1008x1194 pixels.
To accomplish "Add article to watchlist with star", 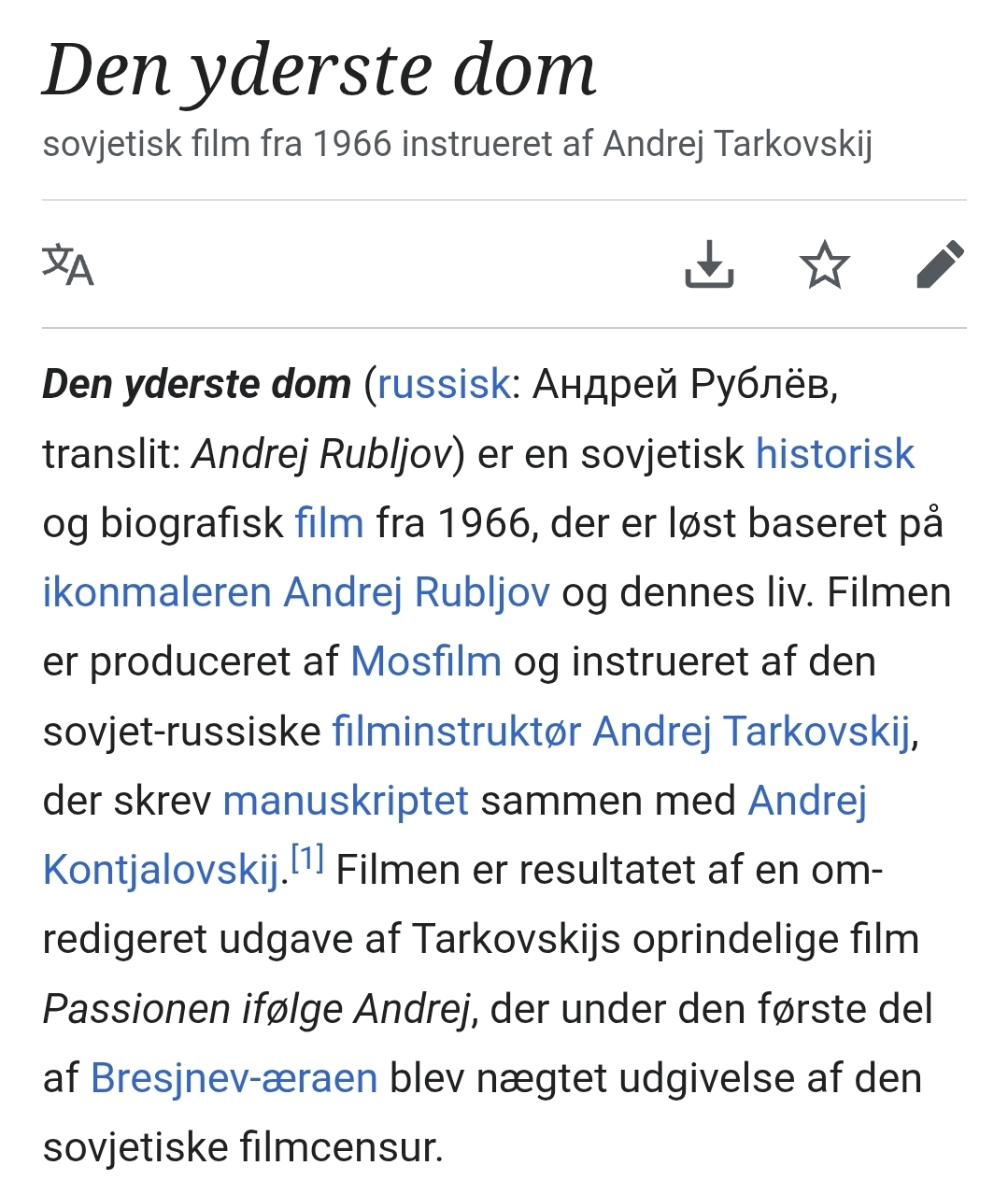I will click(825, 264).
